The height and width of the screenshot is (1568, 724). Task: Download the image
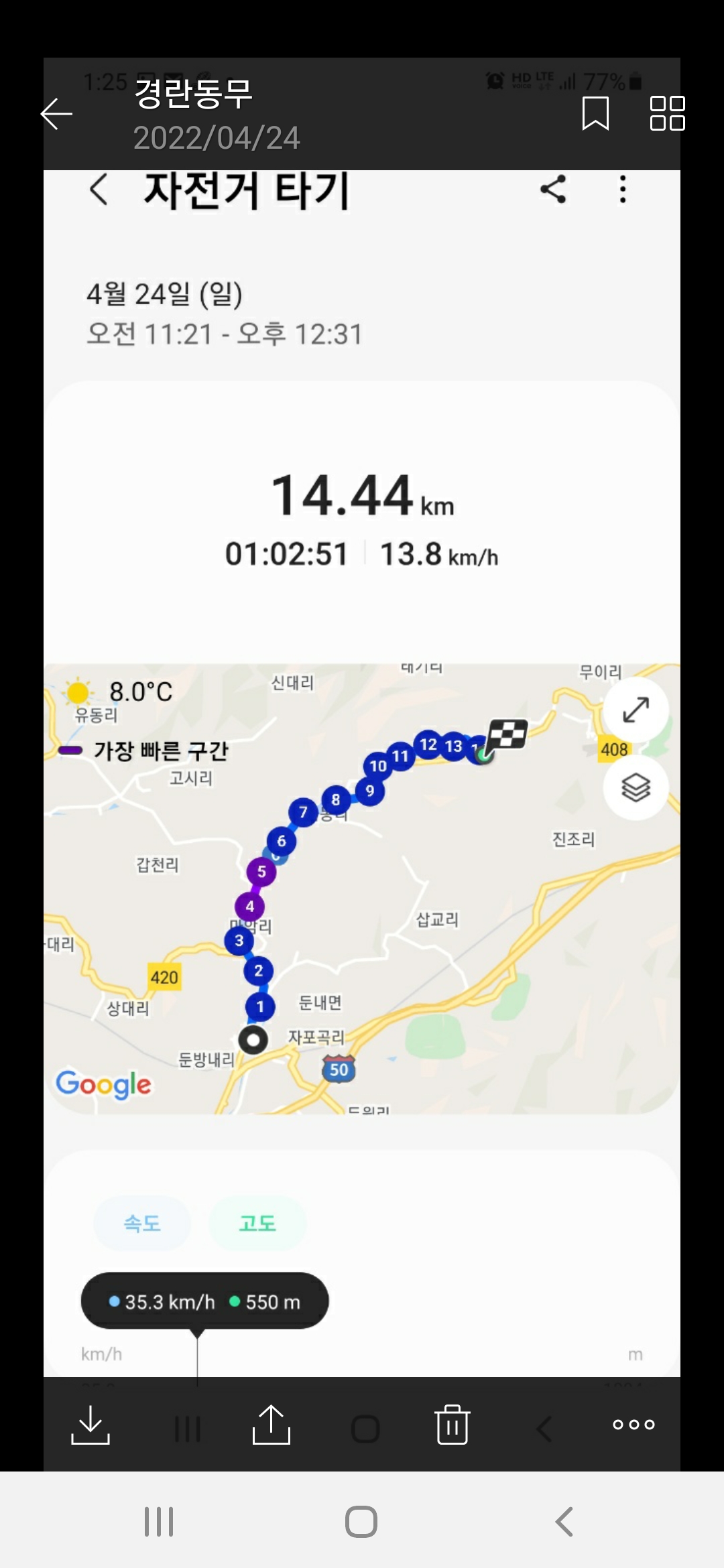[90, 1425]
